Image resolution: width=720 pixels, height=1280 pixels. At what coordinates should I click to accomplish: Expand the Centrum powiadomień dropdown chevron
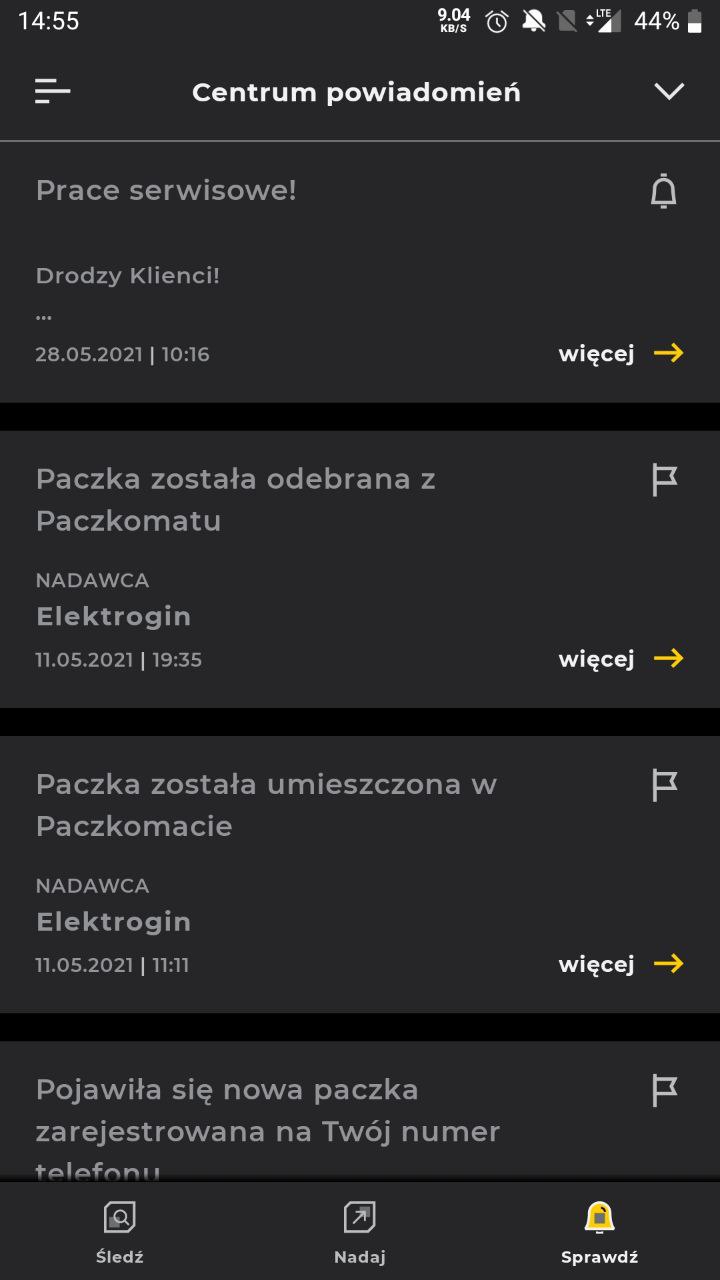click(669, 91)
